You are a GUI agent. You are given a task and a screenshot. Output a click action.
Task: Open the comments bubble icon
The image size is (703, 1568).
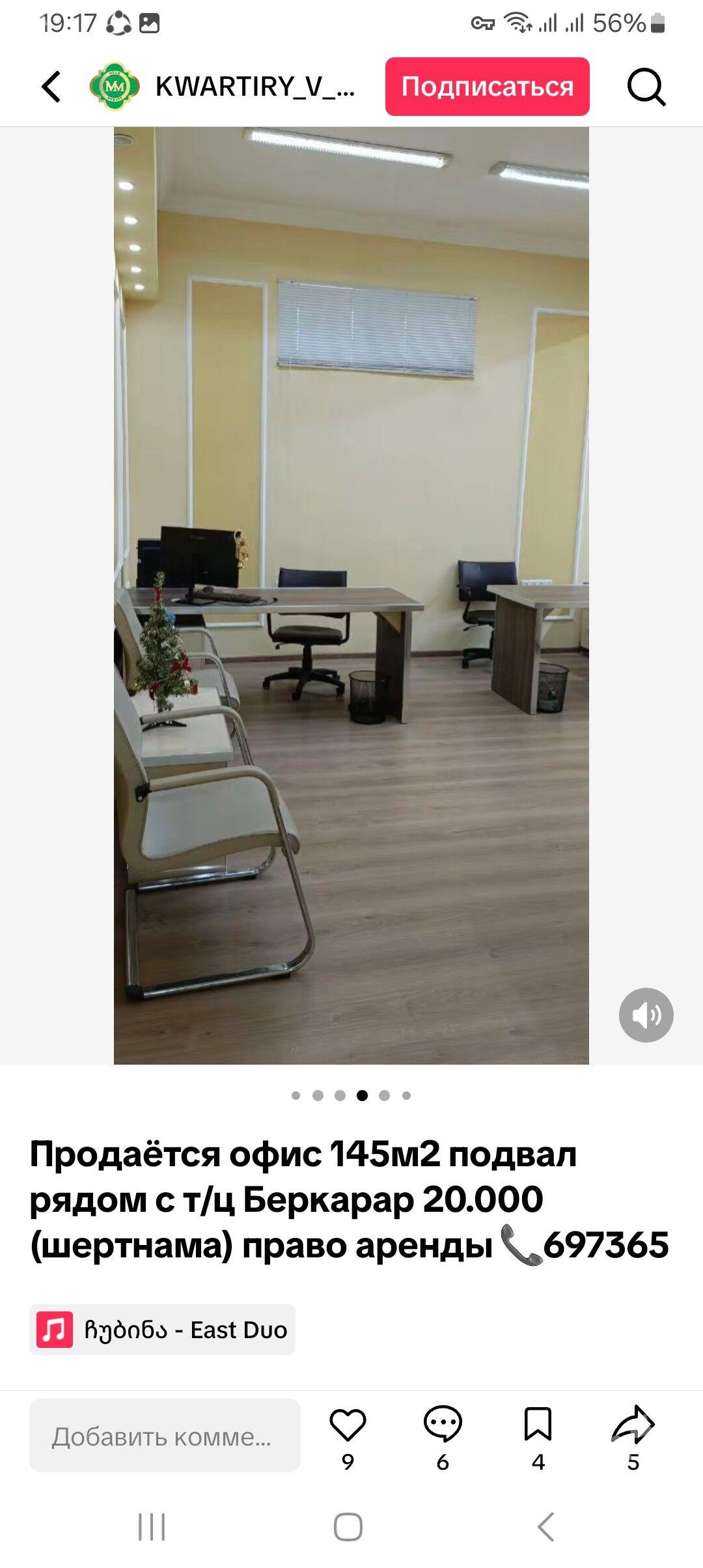(x=443, y=1423)
